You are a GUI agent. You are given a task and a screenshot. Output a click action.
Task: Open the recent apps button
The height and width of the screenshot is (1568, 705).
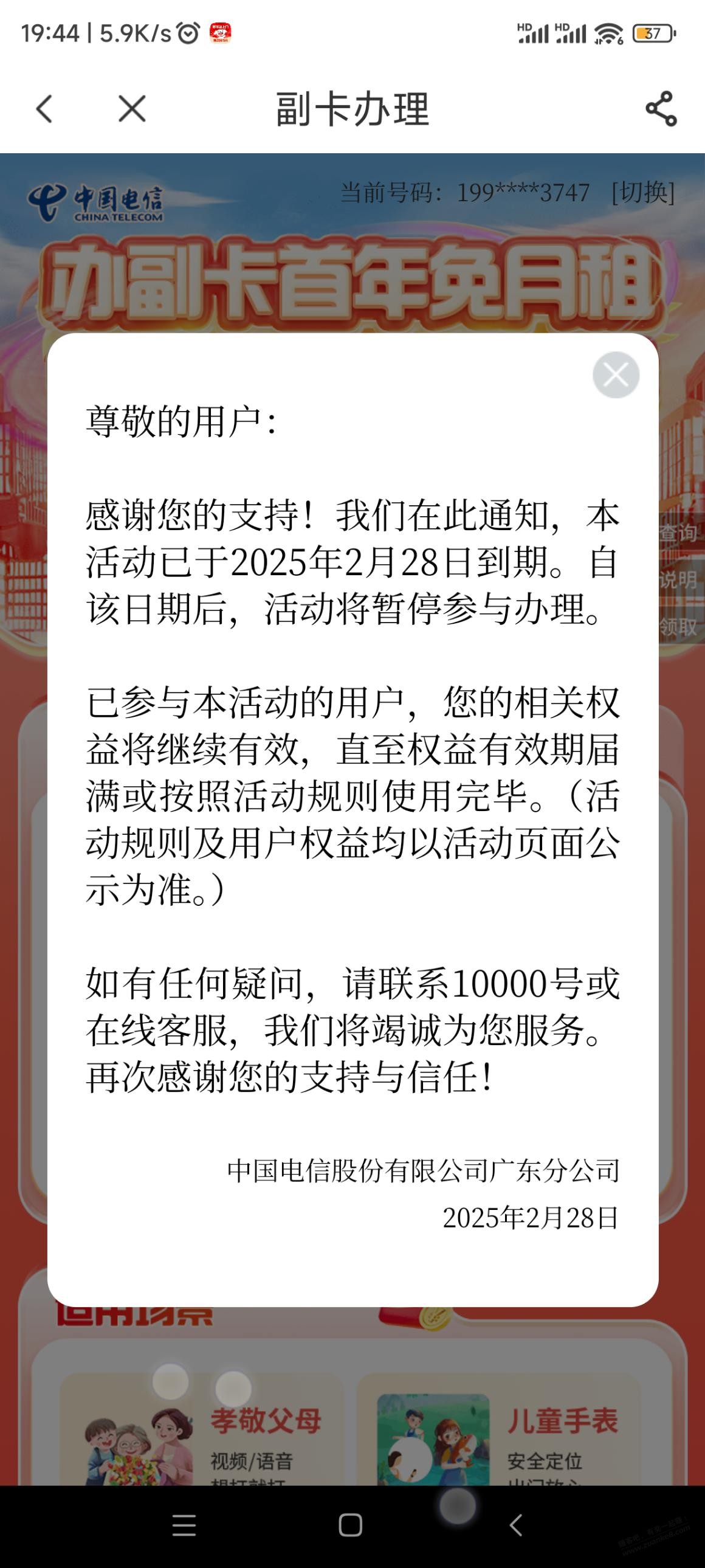tap(184, 1525)
